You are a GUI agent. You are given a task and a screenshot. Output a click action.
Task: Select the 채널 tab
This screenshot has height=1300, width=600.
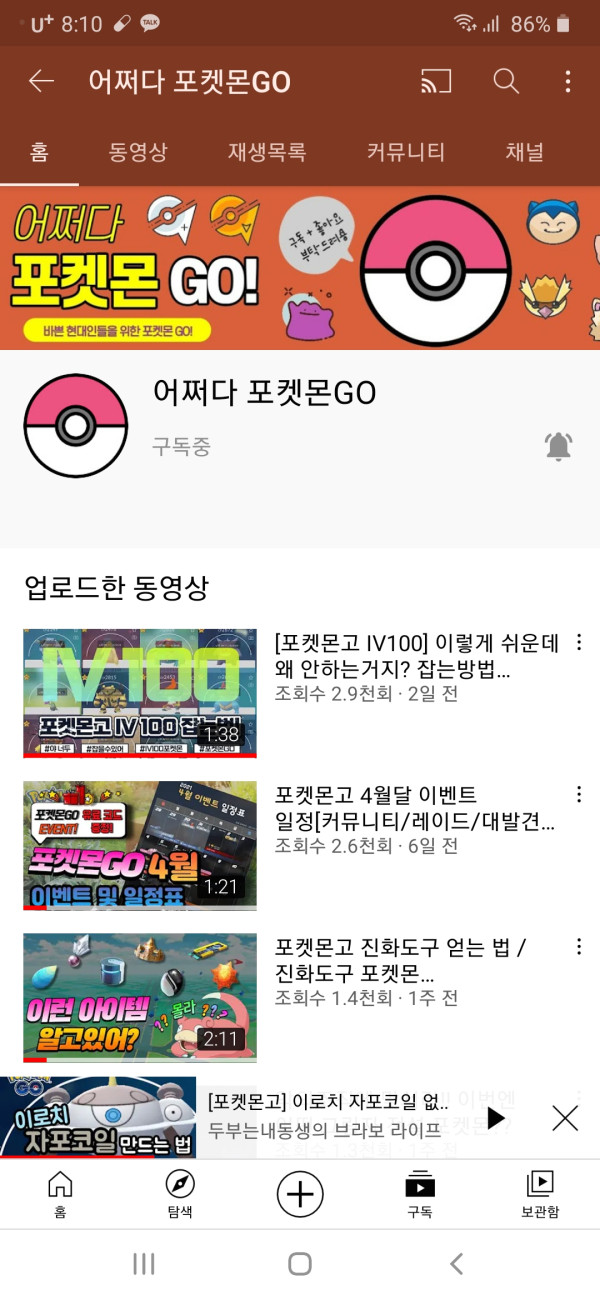(x=524, y=152)
